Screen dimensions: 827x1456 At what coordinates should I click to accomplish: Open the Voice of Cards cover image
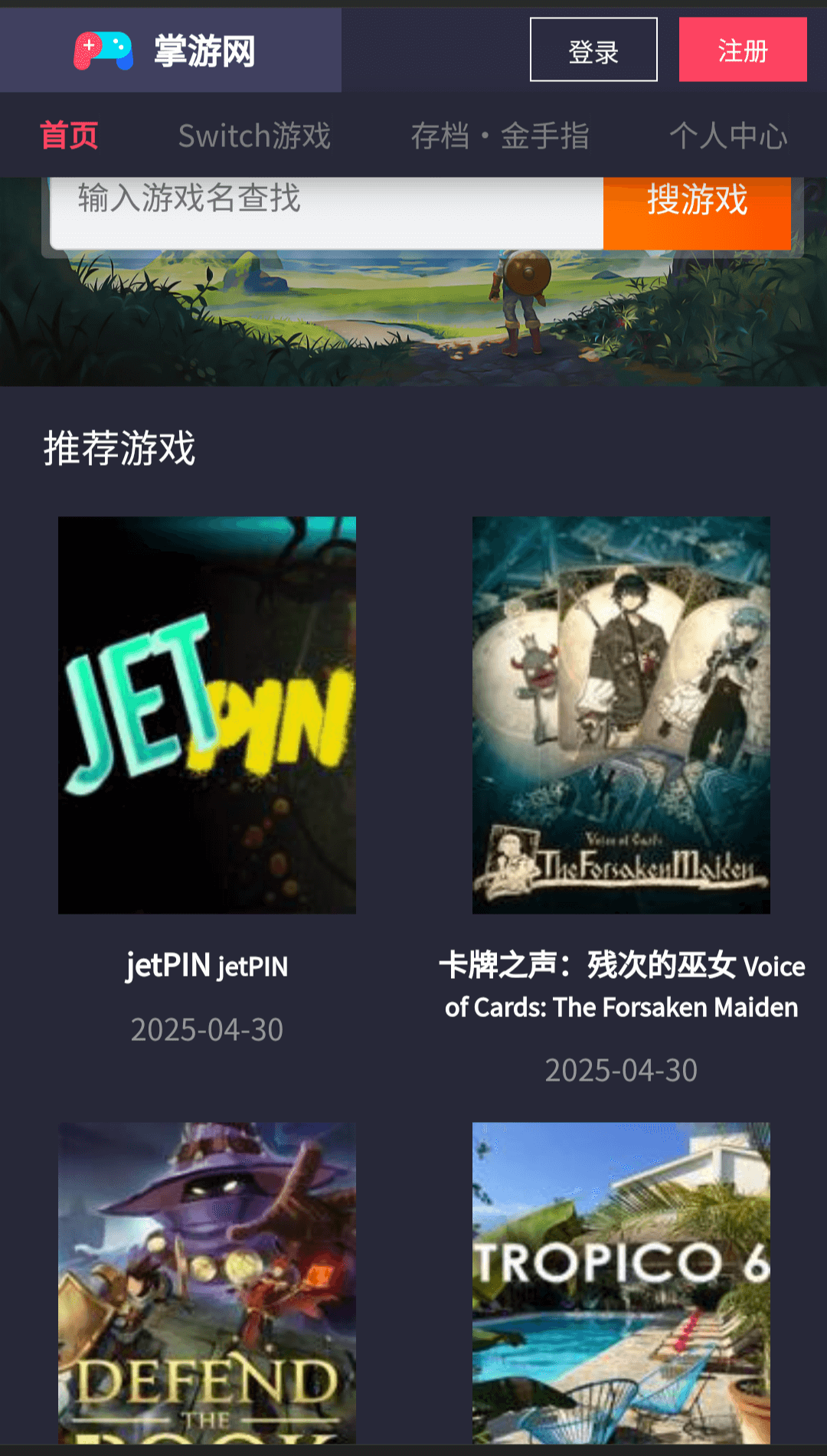620,715
